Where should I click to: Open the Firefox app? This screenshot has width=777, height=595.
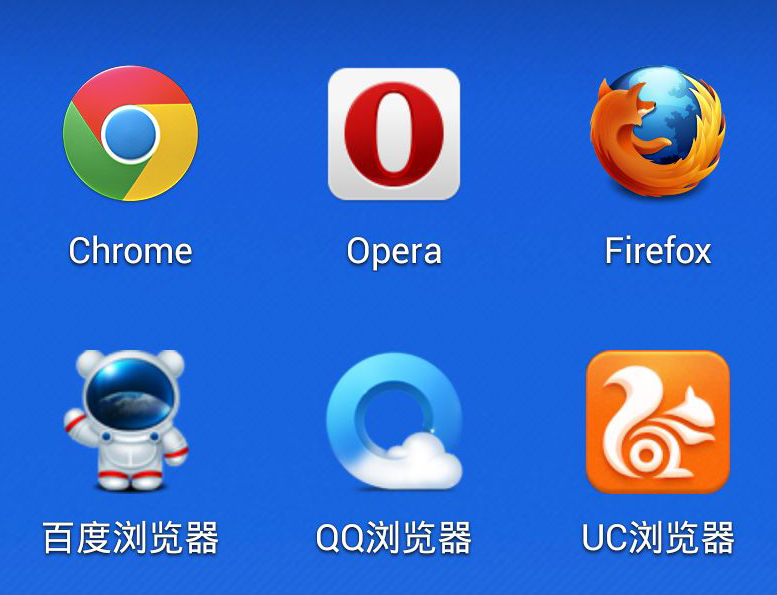[x=657, y=133]
